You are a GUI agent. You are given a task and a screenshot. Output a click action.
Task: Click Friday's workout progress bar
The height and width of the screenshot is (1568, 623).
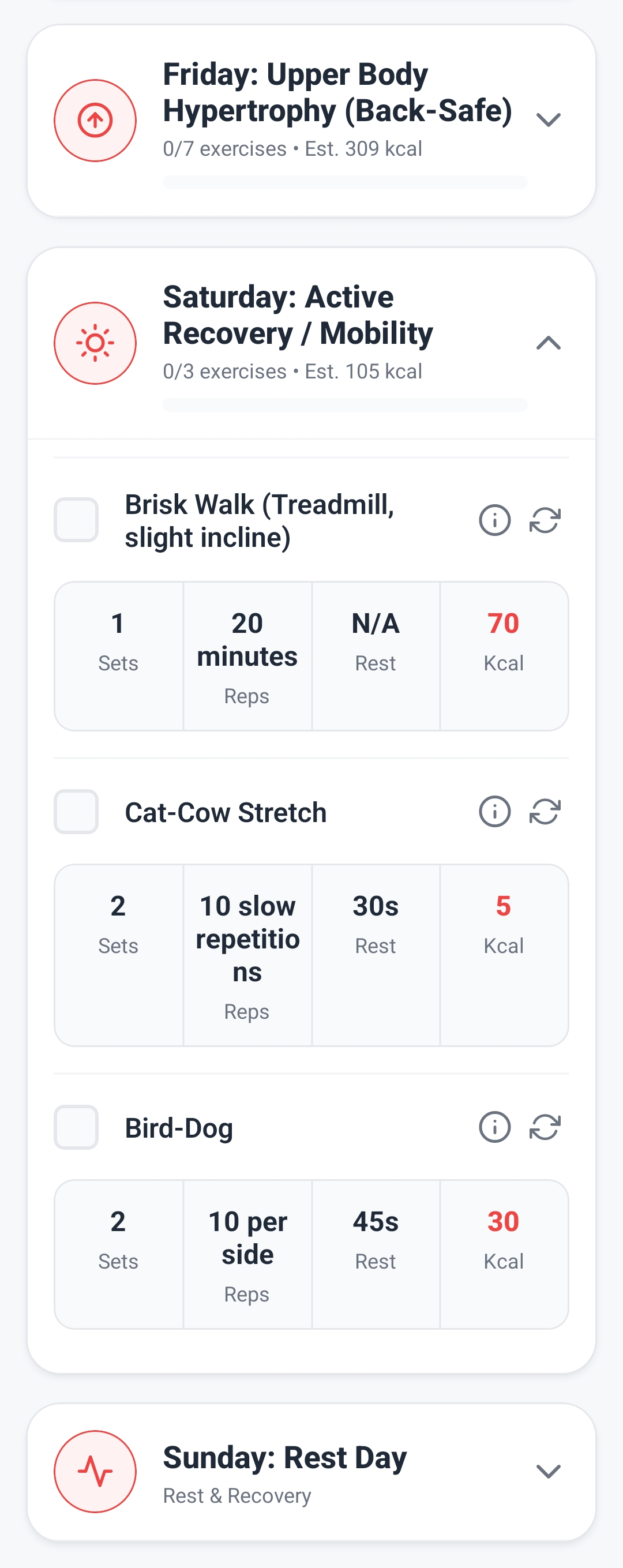coord(345,181)
